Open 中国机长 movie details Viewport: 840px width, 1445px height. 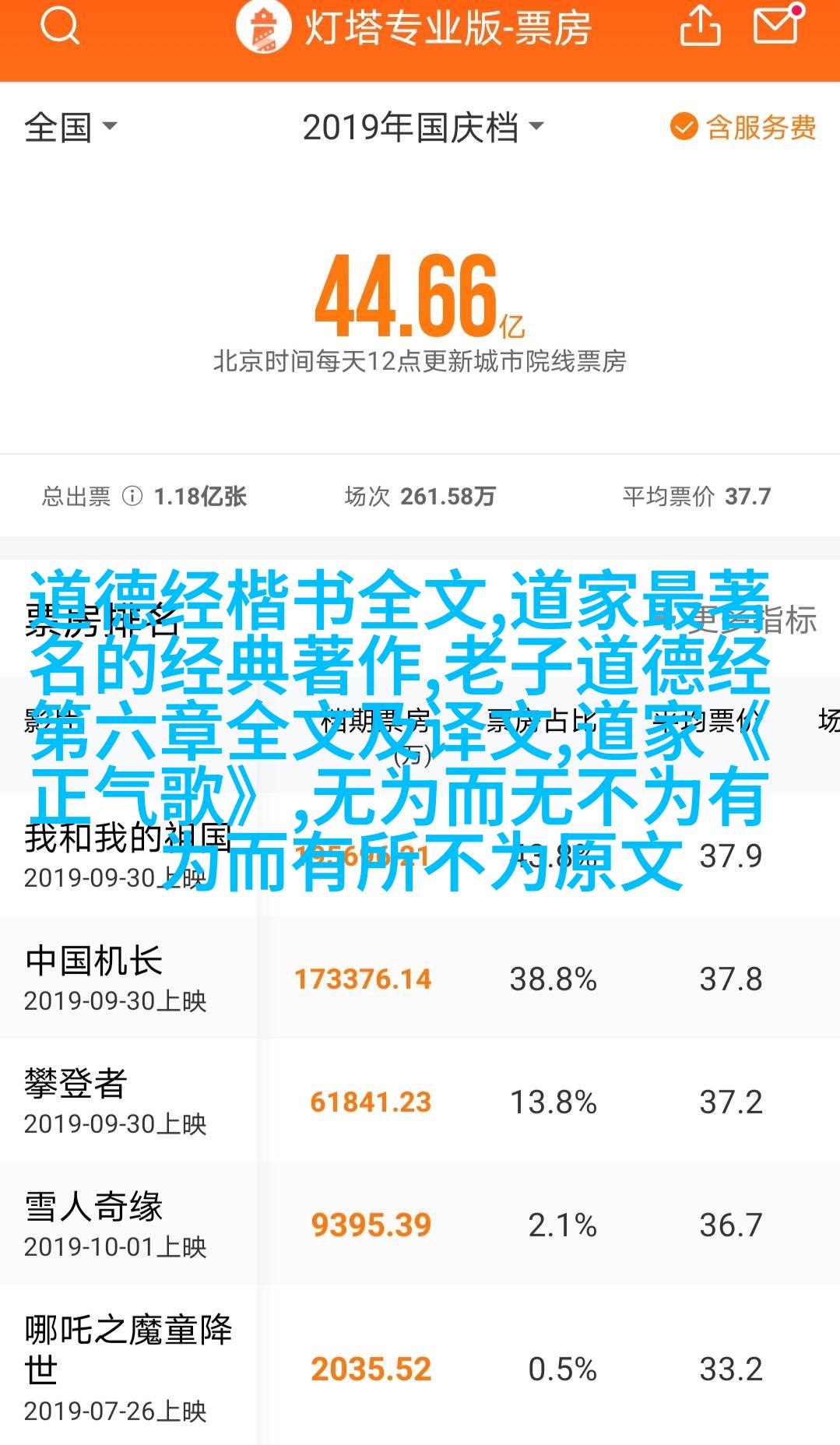(x=93, y=978)
